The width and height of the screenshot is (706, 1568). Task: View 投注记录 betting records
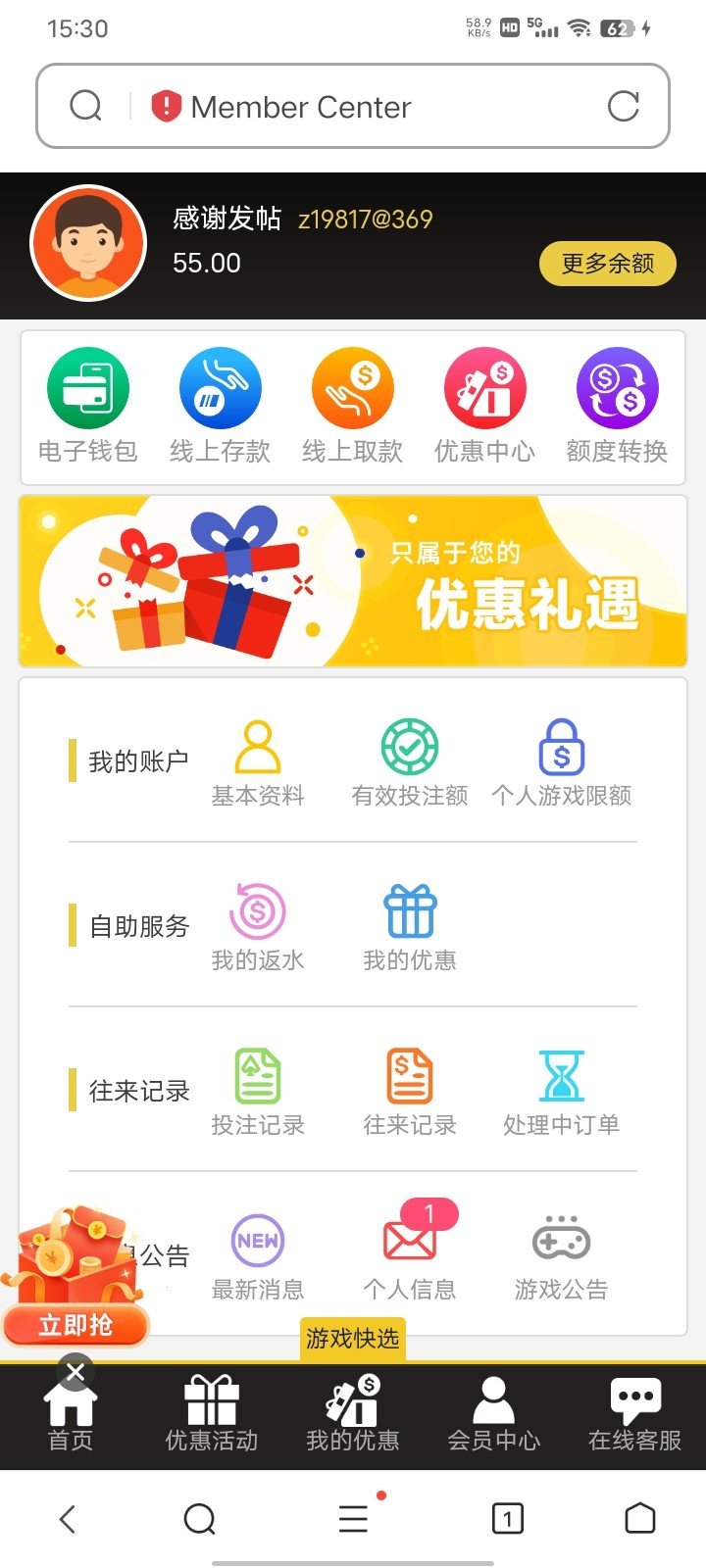pyautogui.click(x=258, y=1092)
